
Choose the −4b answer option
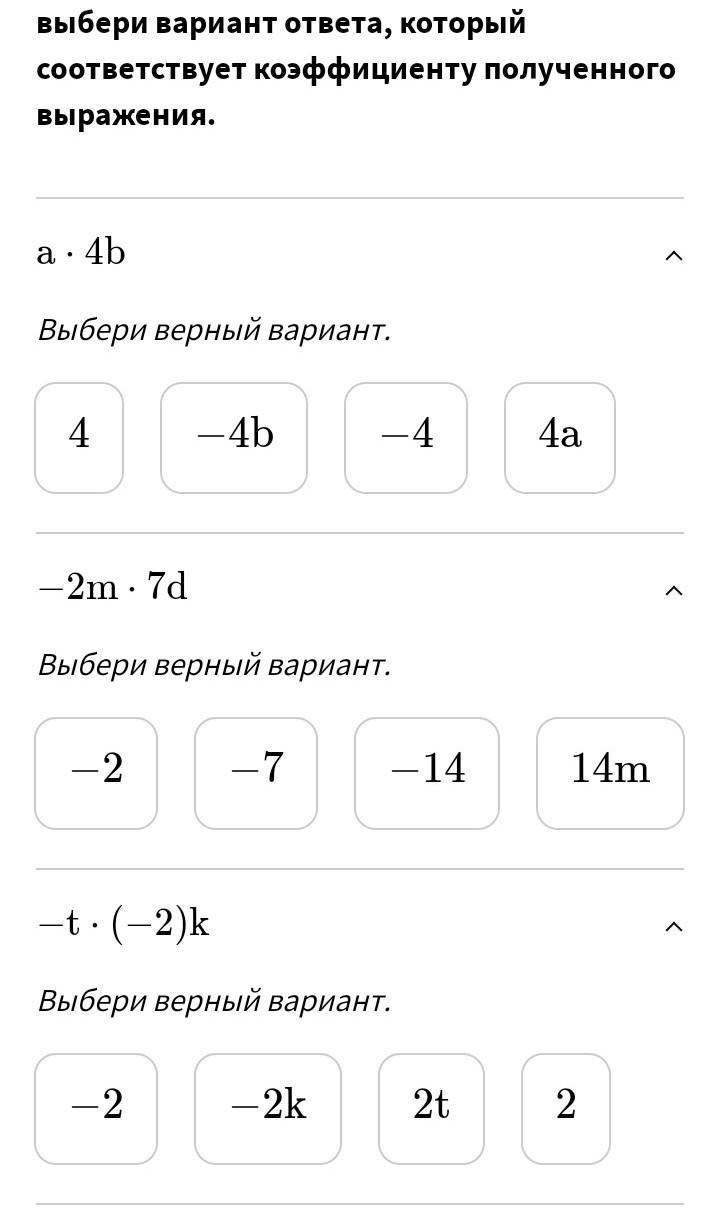[x=234, y=437]
